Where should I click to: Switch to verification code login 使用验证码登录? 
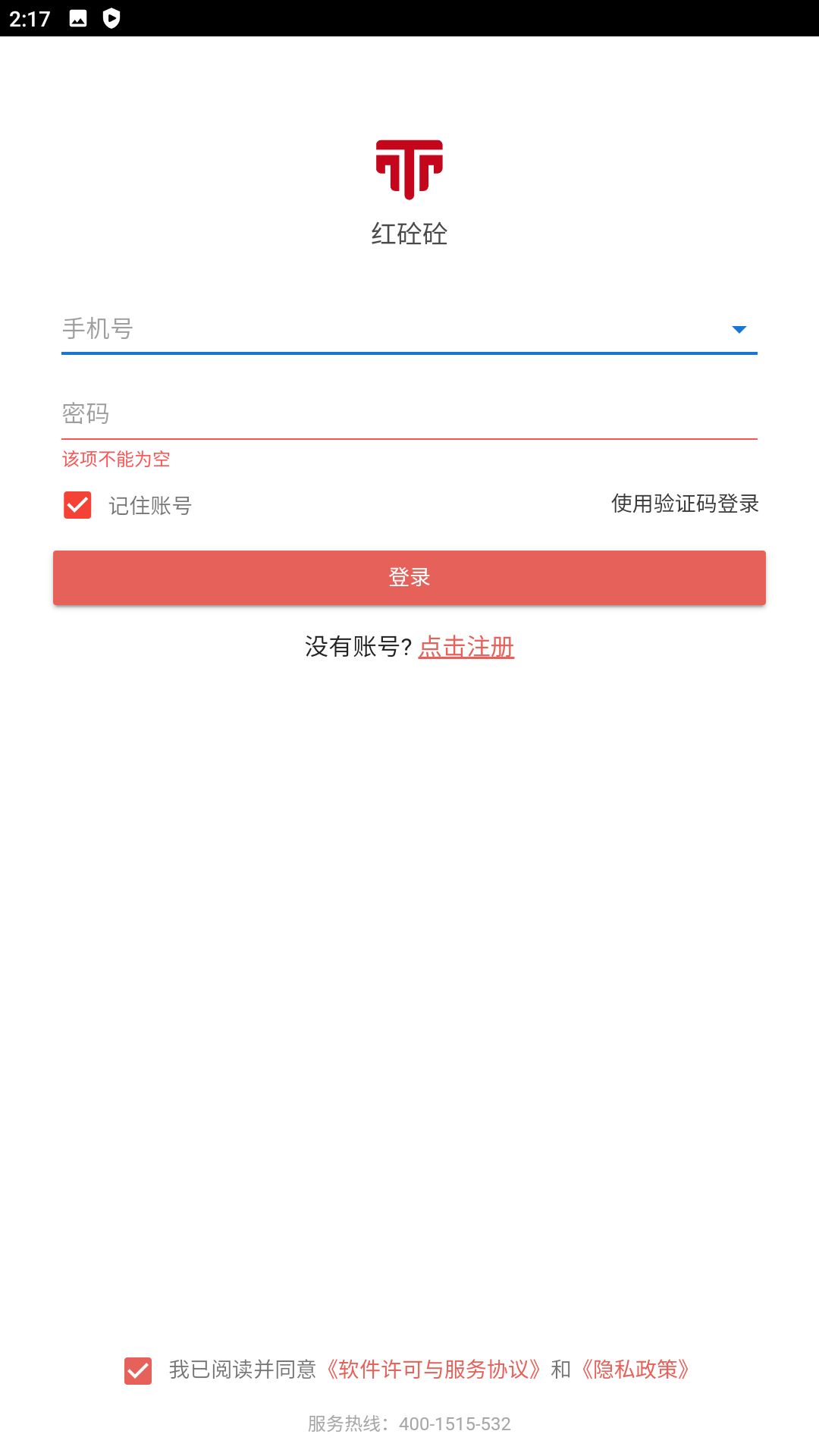683,504
